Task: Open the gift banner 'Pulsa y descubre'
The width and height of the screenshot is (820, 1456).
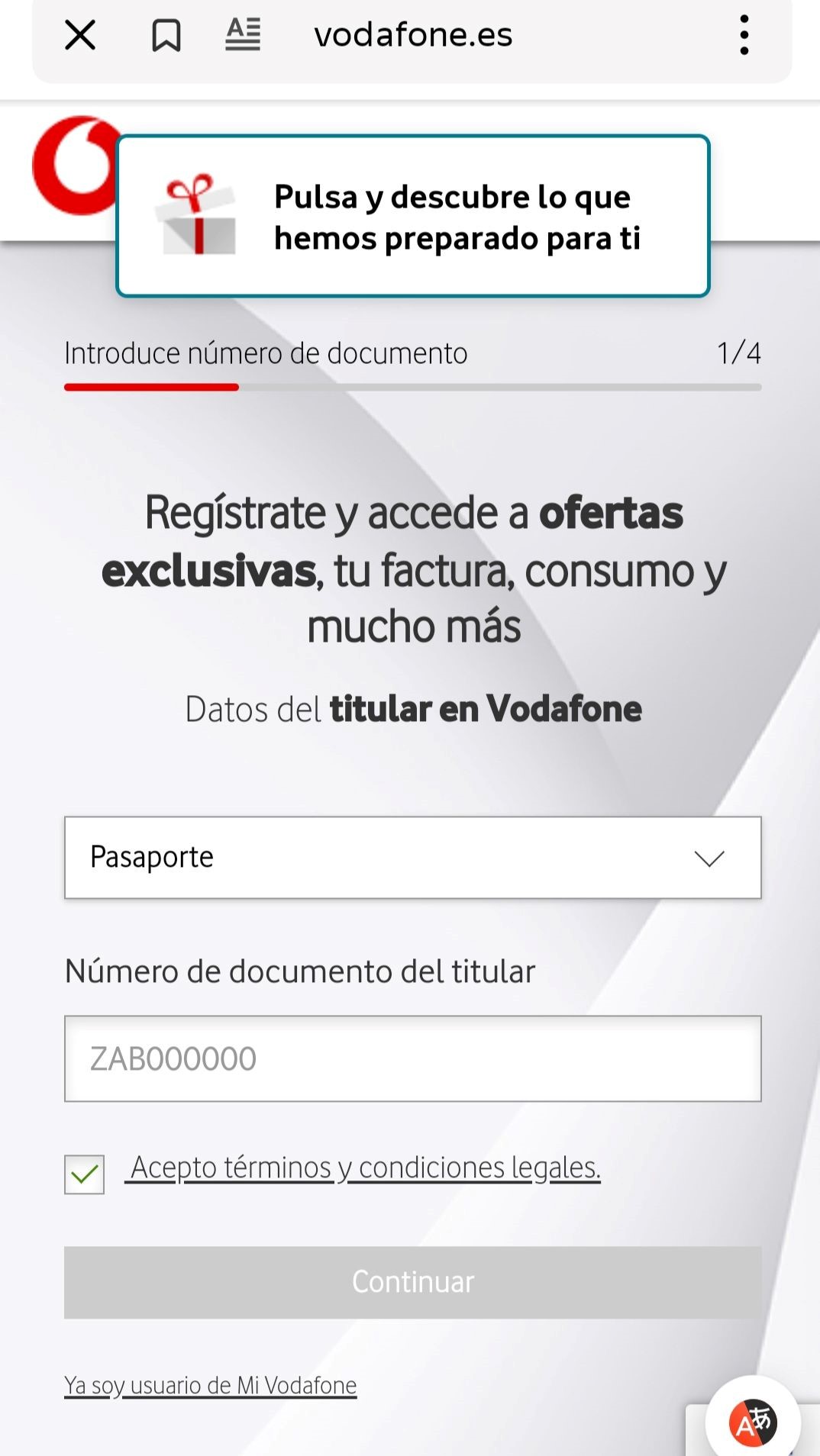Action: point(412,217)
